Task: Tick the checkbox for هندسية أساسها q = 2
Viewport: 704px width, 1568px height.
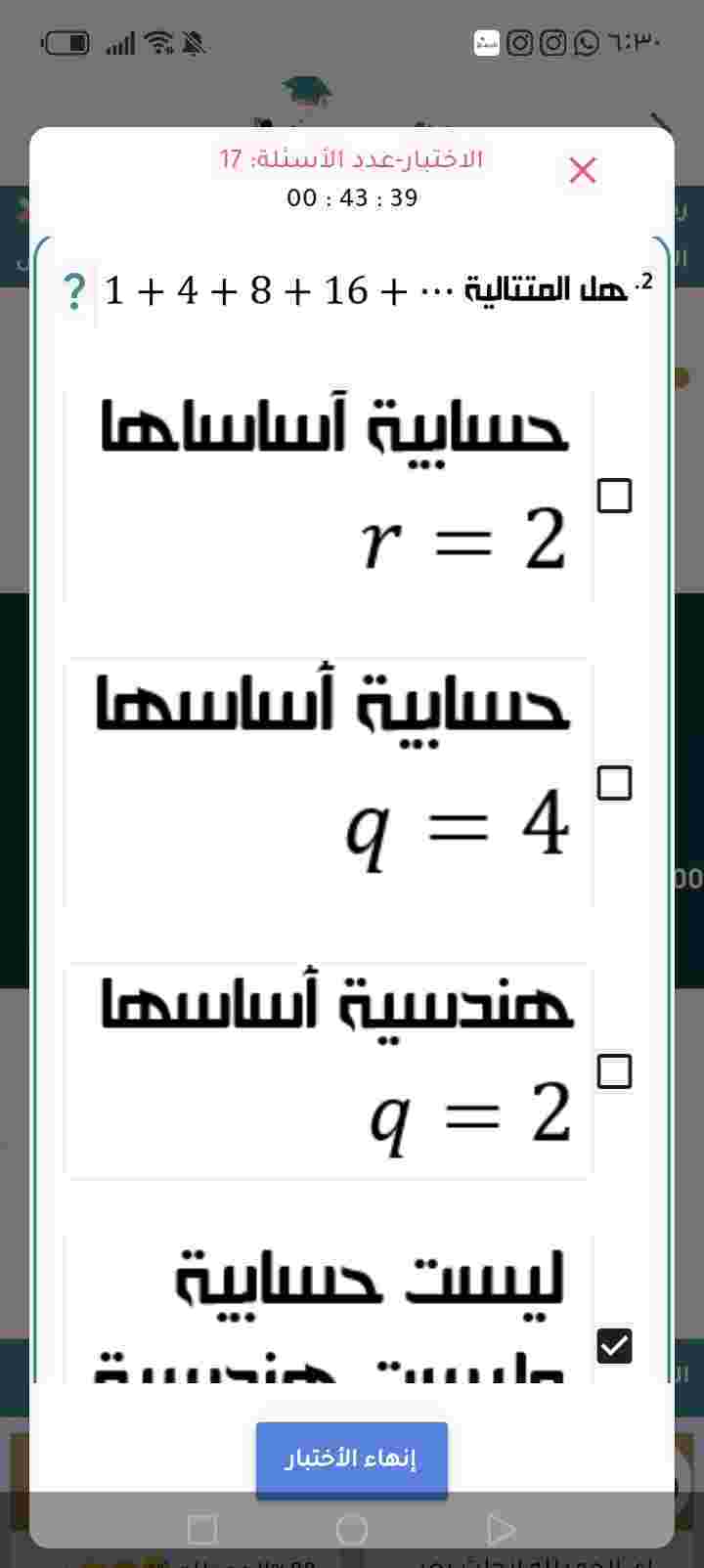Action: coord(614,1071)
